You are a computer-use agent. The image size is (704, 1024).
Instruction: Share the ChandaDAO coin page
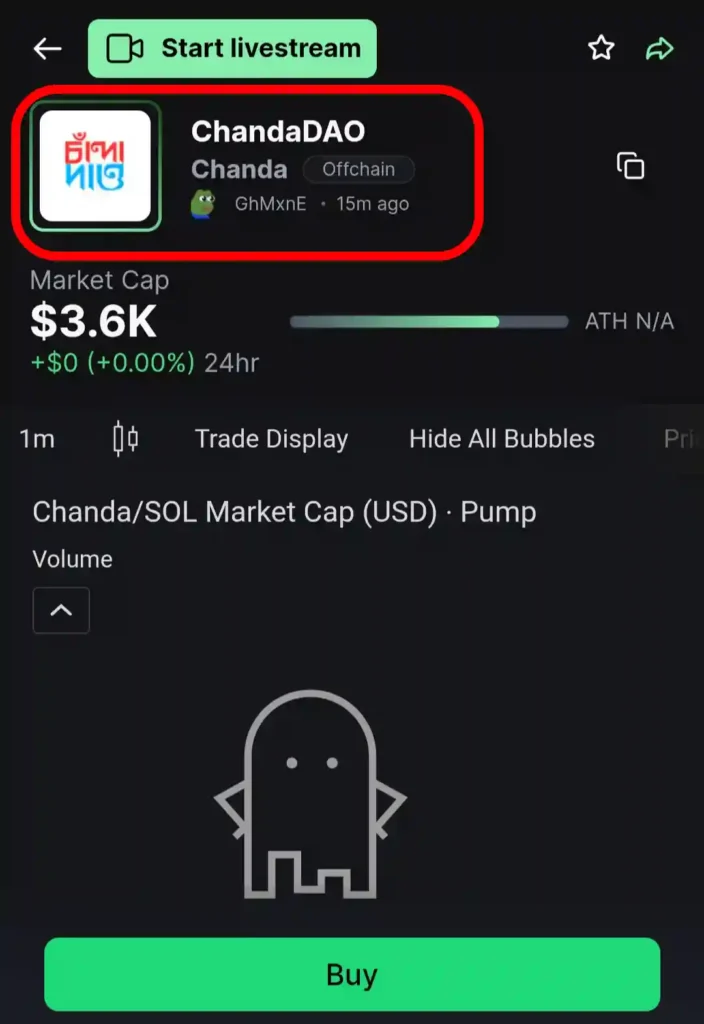click(660, 48)
